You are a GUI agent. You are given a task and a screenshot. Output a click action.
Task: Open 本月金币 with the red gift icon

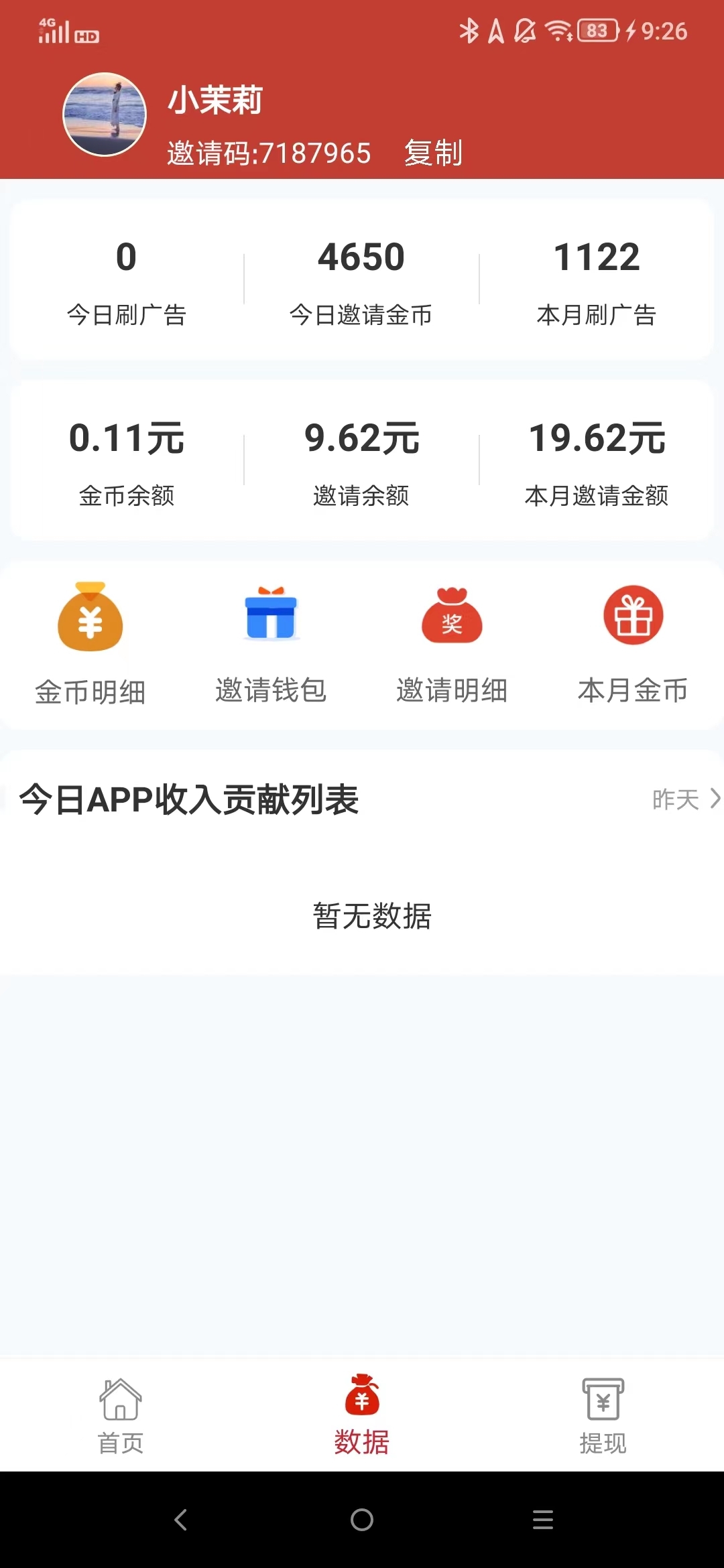click(x=633, y=643)
